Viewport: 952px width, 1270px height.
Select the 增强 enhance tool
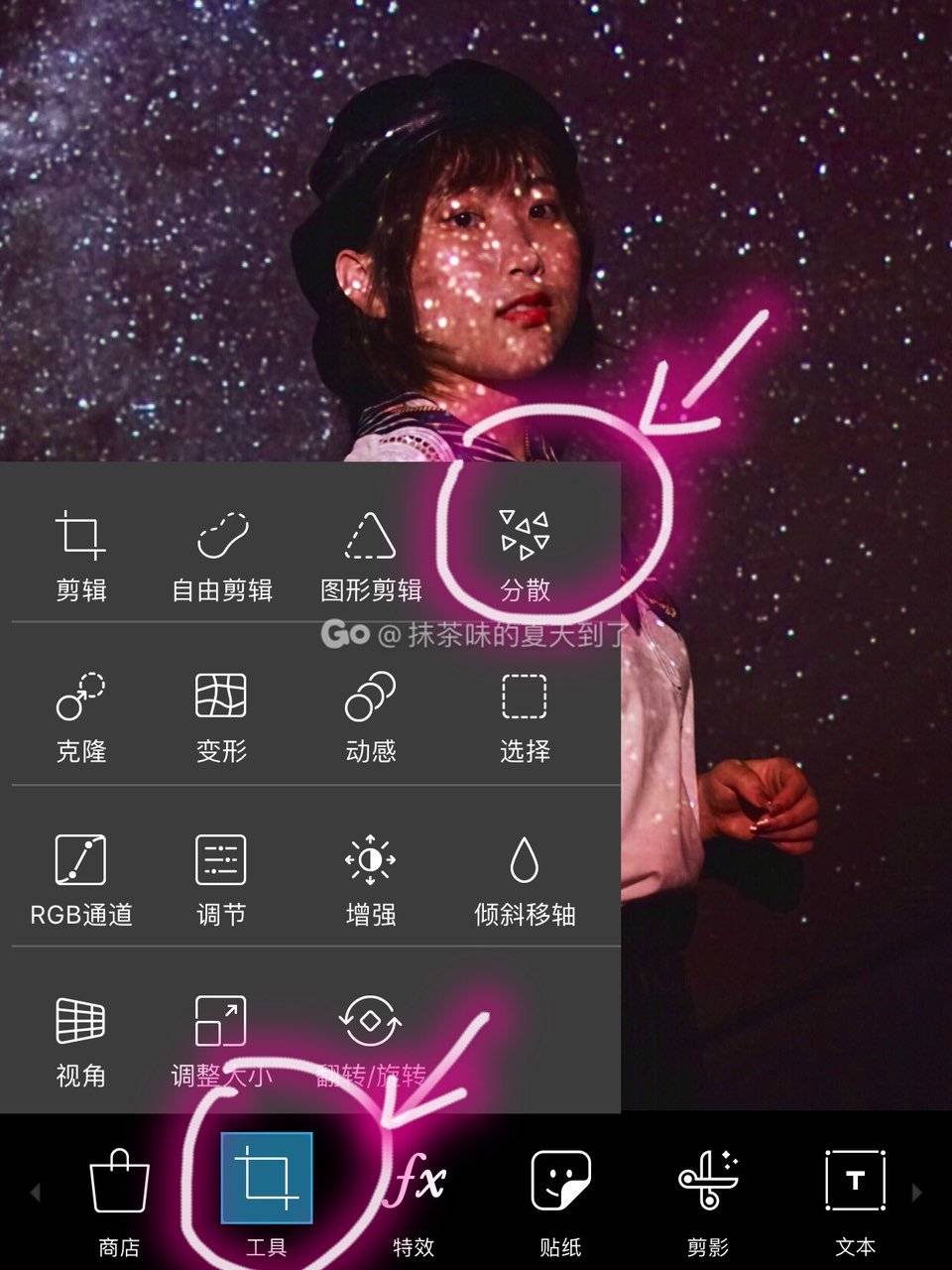pos(371,876)
